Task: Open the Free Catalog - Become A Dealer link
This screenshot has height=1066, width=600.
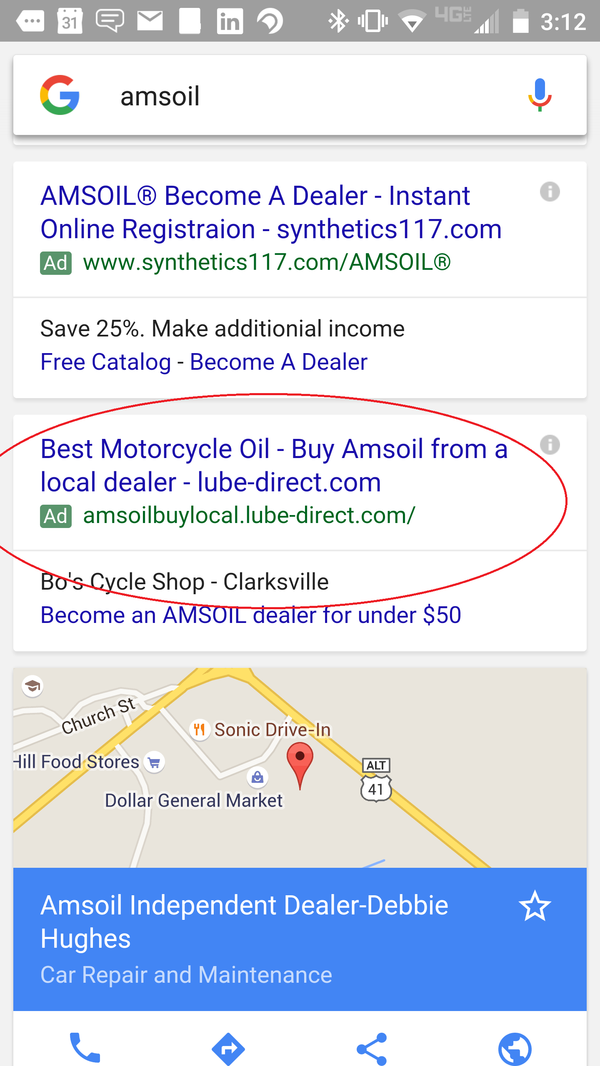Action: (x=204, y=362)
